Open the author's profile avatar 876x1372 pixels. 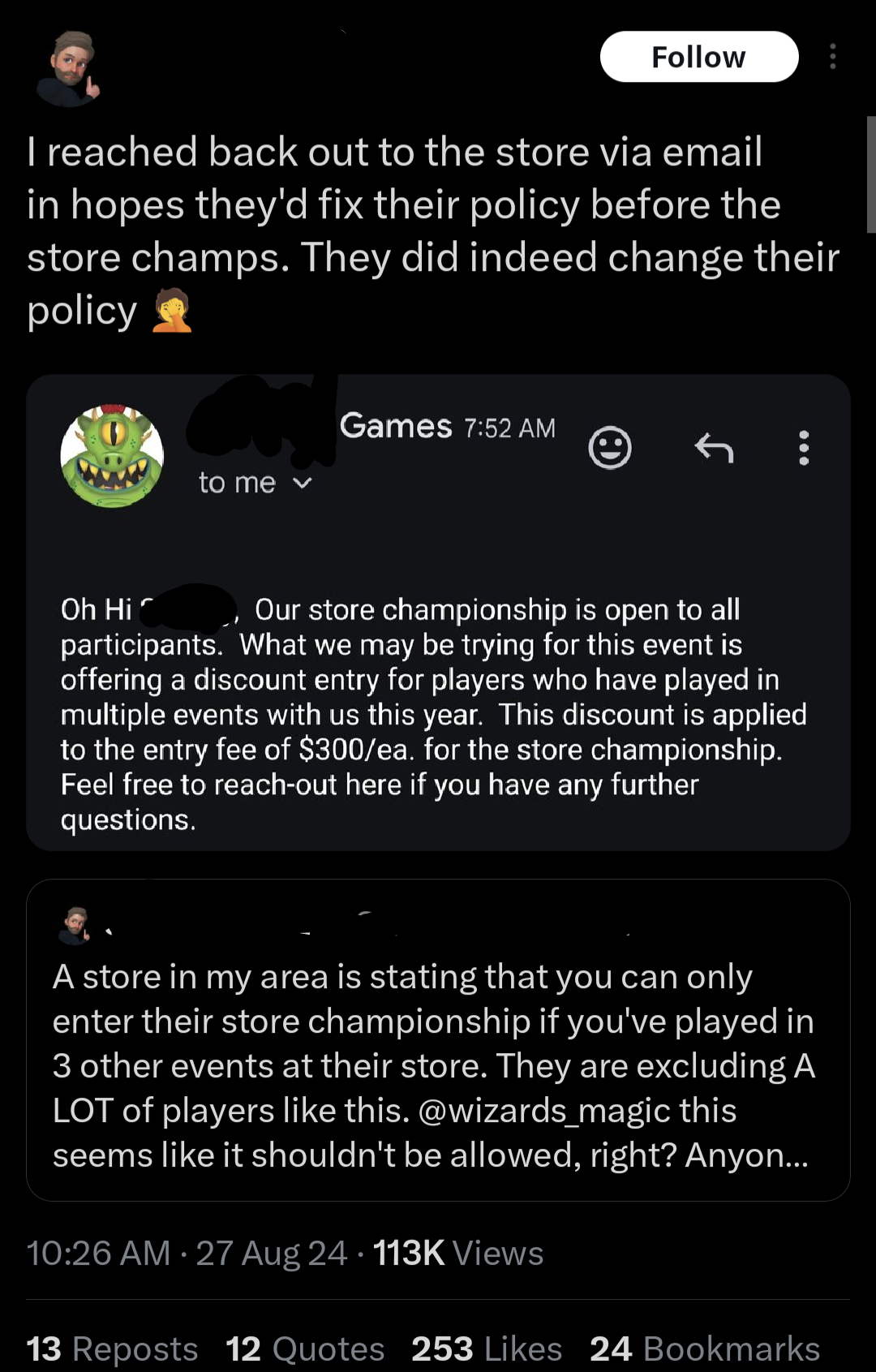[x=69, y=70]
